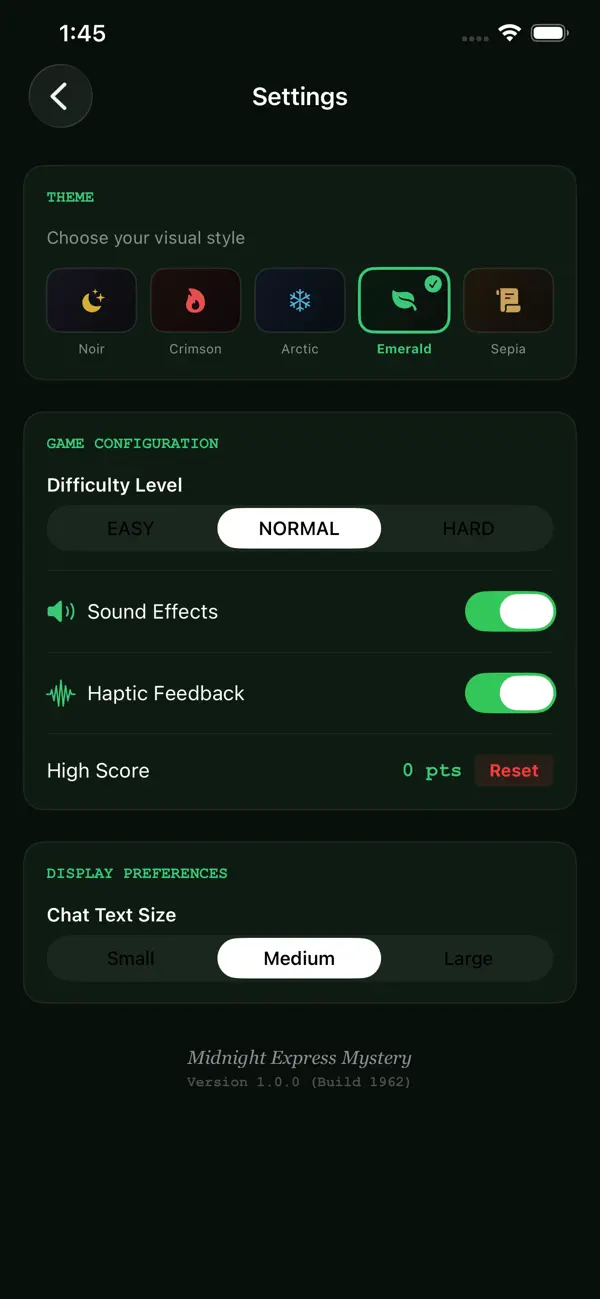Tap the Emerald theme tile

pos(404,300)
